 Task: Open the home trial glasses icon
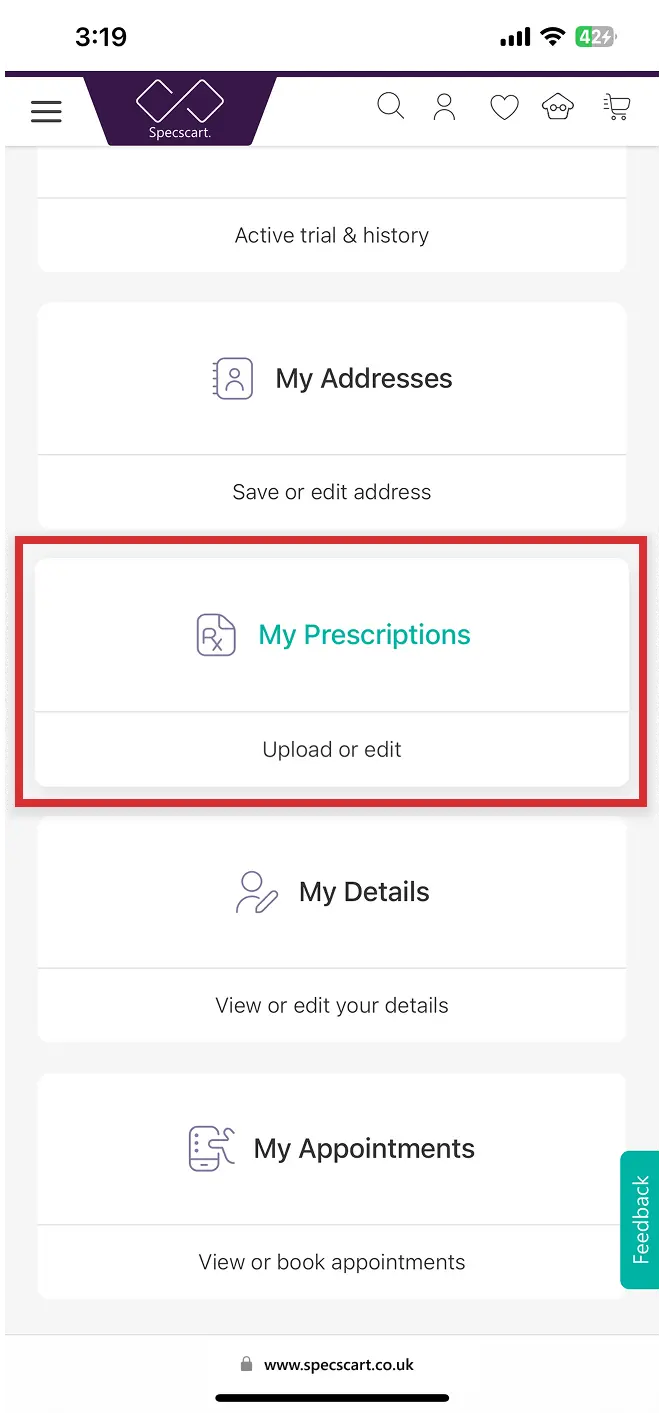click(x=558, y=107)
